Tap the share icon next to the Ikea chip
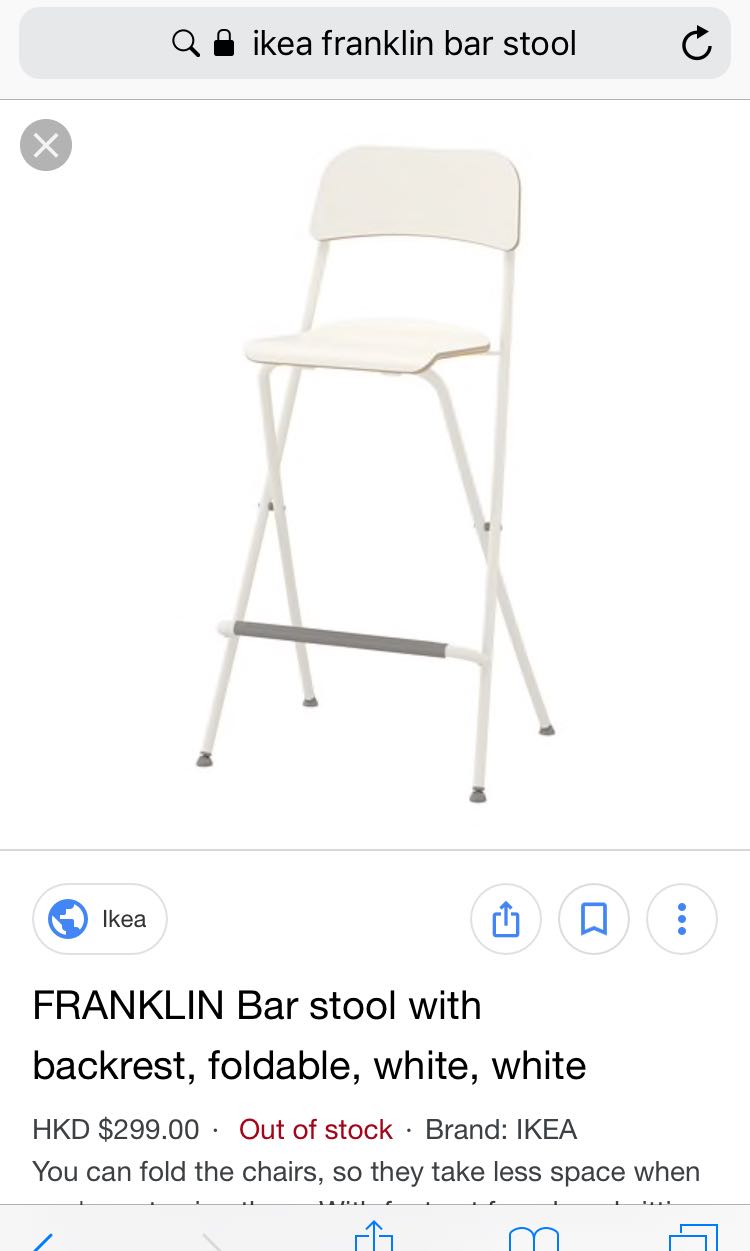The height and width of the screenshot is (1251, 750). [505, 918]
